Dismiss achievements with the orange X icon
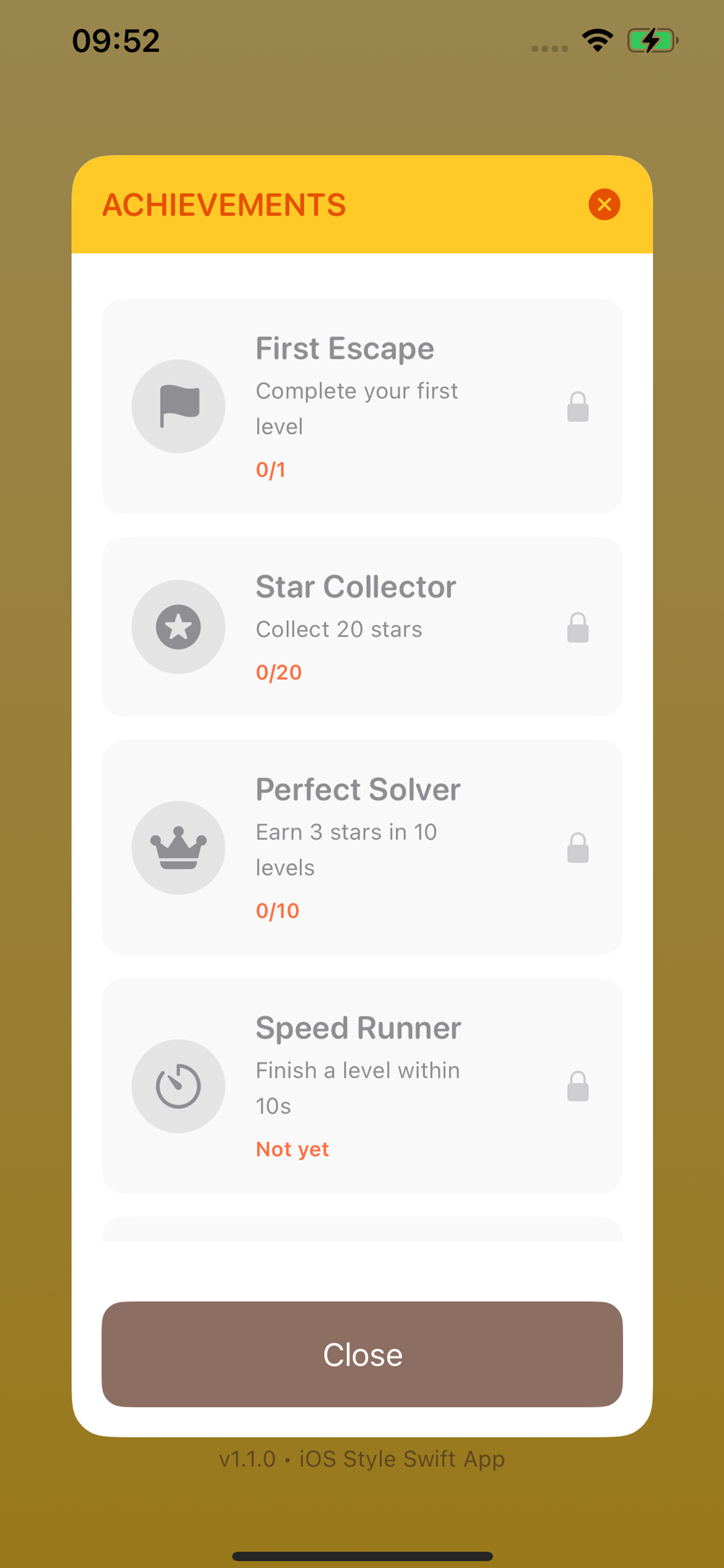 coord(604,205)
